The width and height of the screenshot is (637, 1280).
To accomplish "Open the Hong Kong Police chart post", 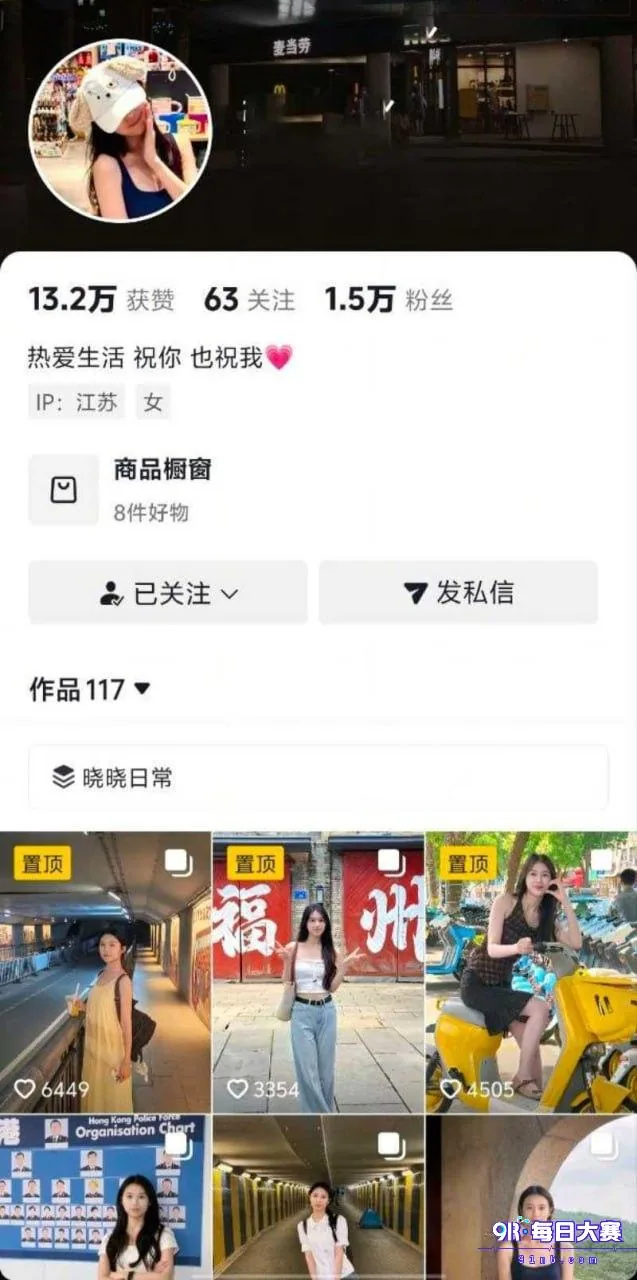I will (105, 1197).
